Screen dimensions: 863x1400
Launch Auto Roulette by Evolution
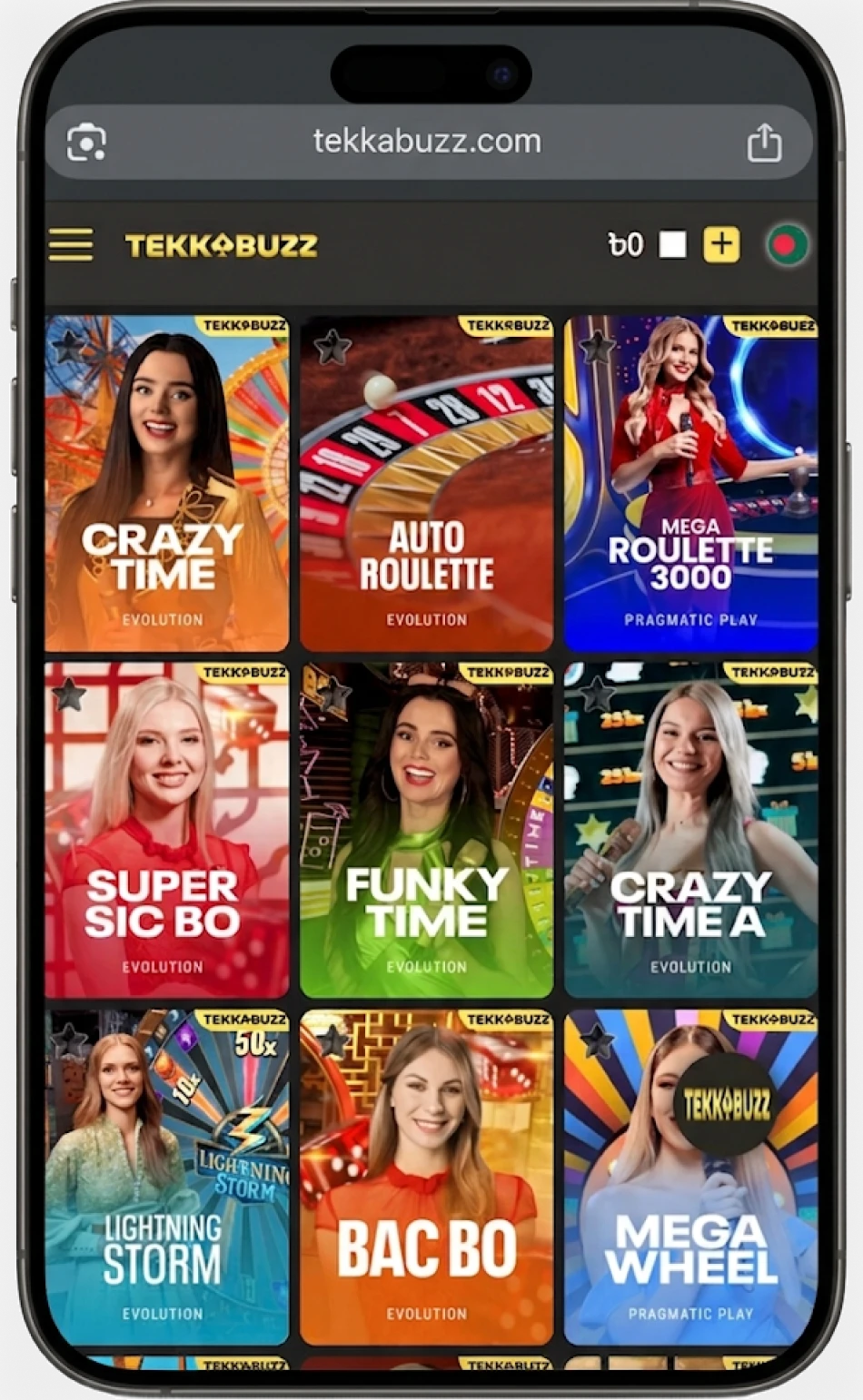(427, 483)
